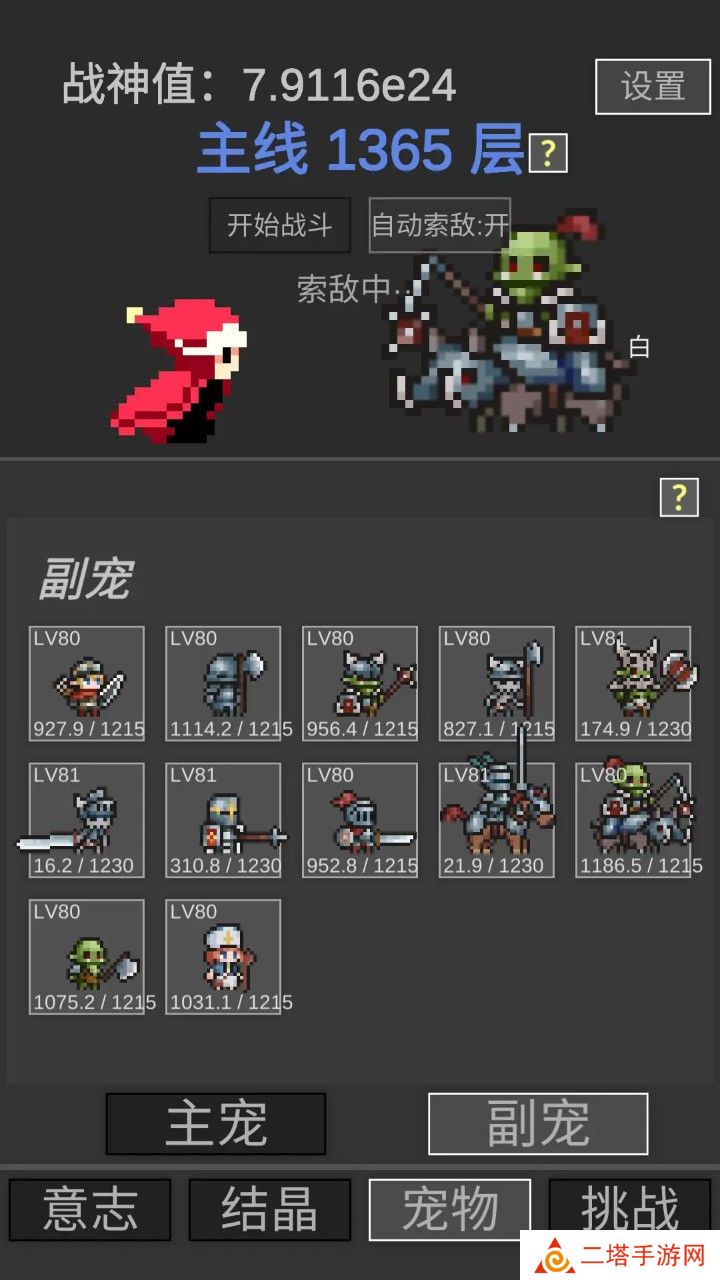Open the help icon above the 副宠 panel
This screenshot has width=720, height=1280.
pos(679,497)
